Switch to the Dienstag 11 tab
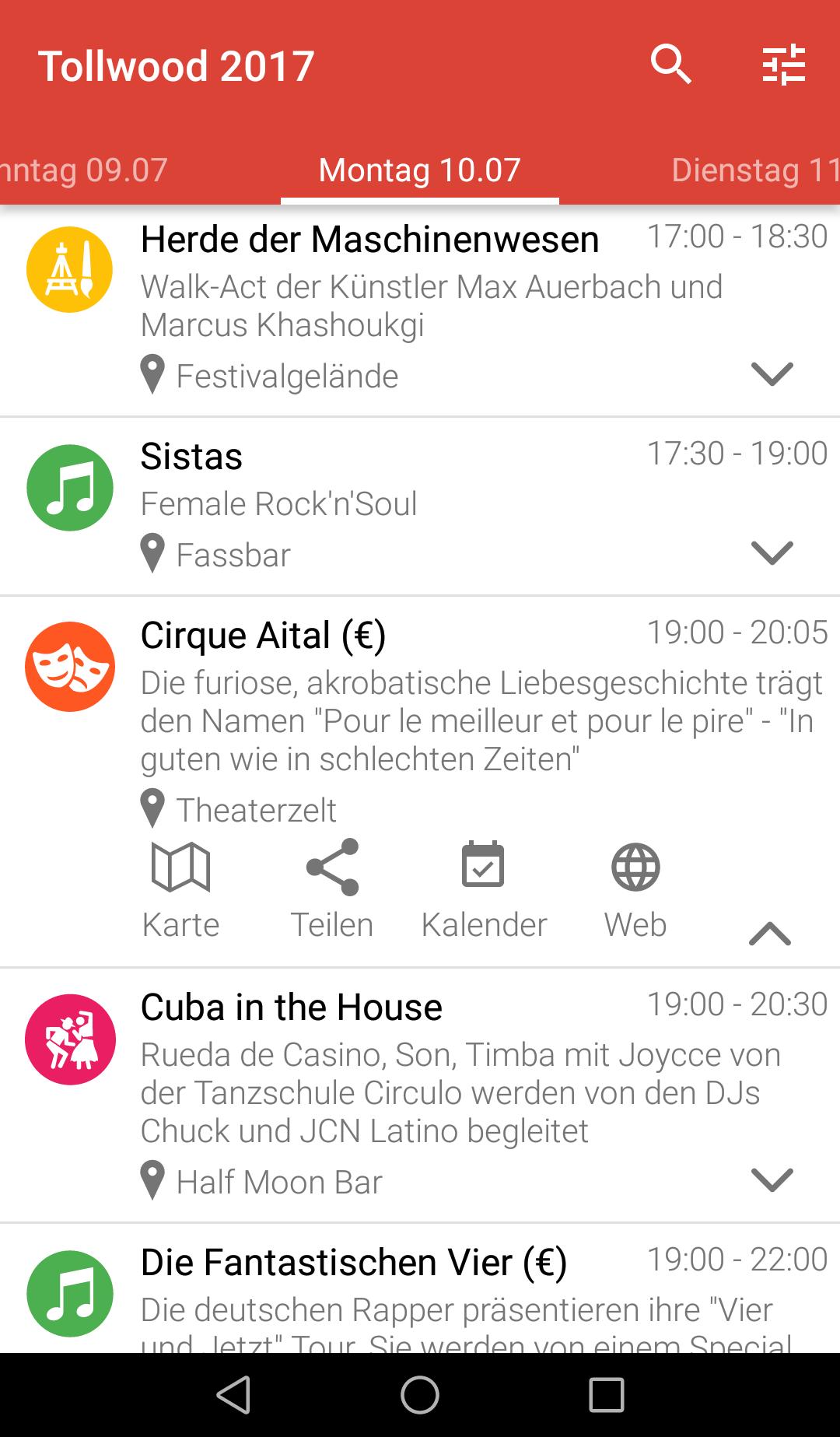This screenshot has height=1437, width=840. (754, 170)
